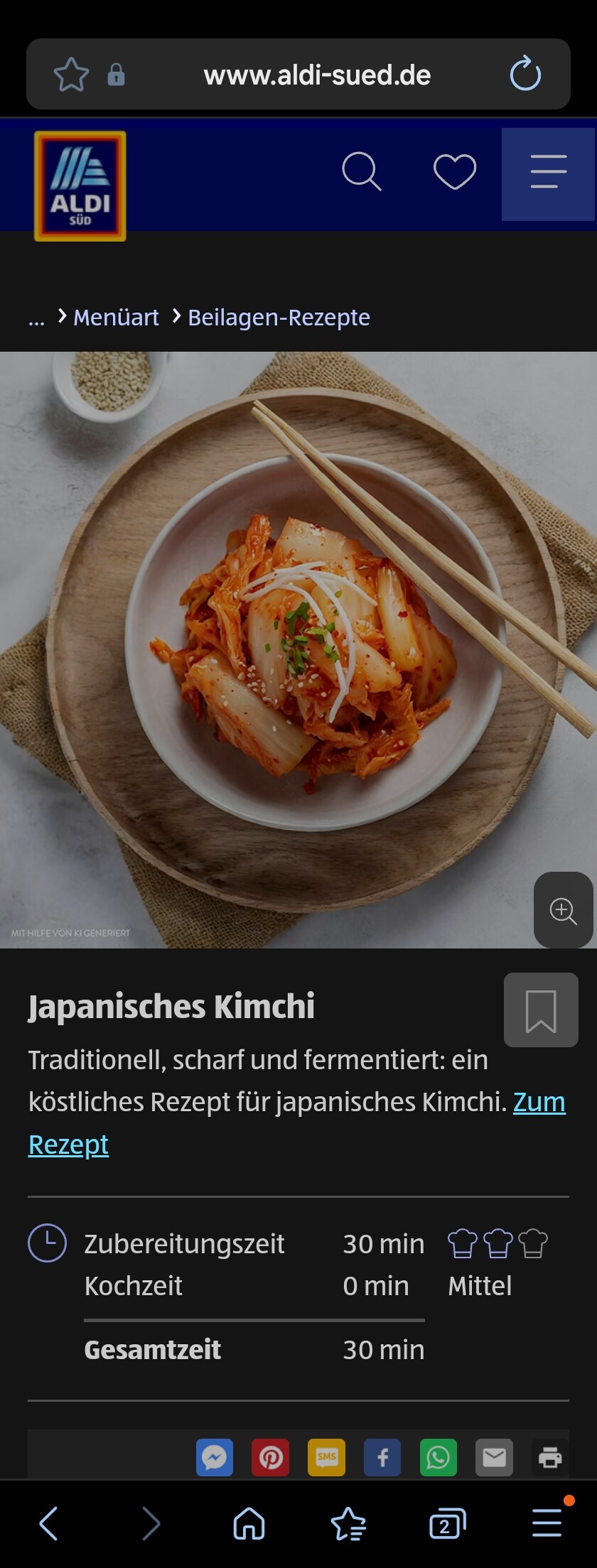Open the heart wishlist icon

455,172
